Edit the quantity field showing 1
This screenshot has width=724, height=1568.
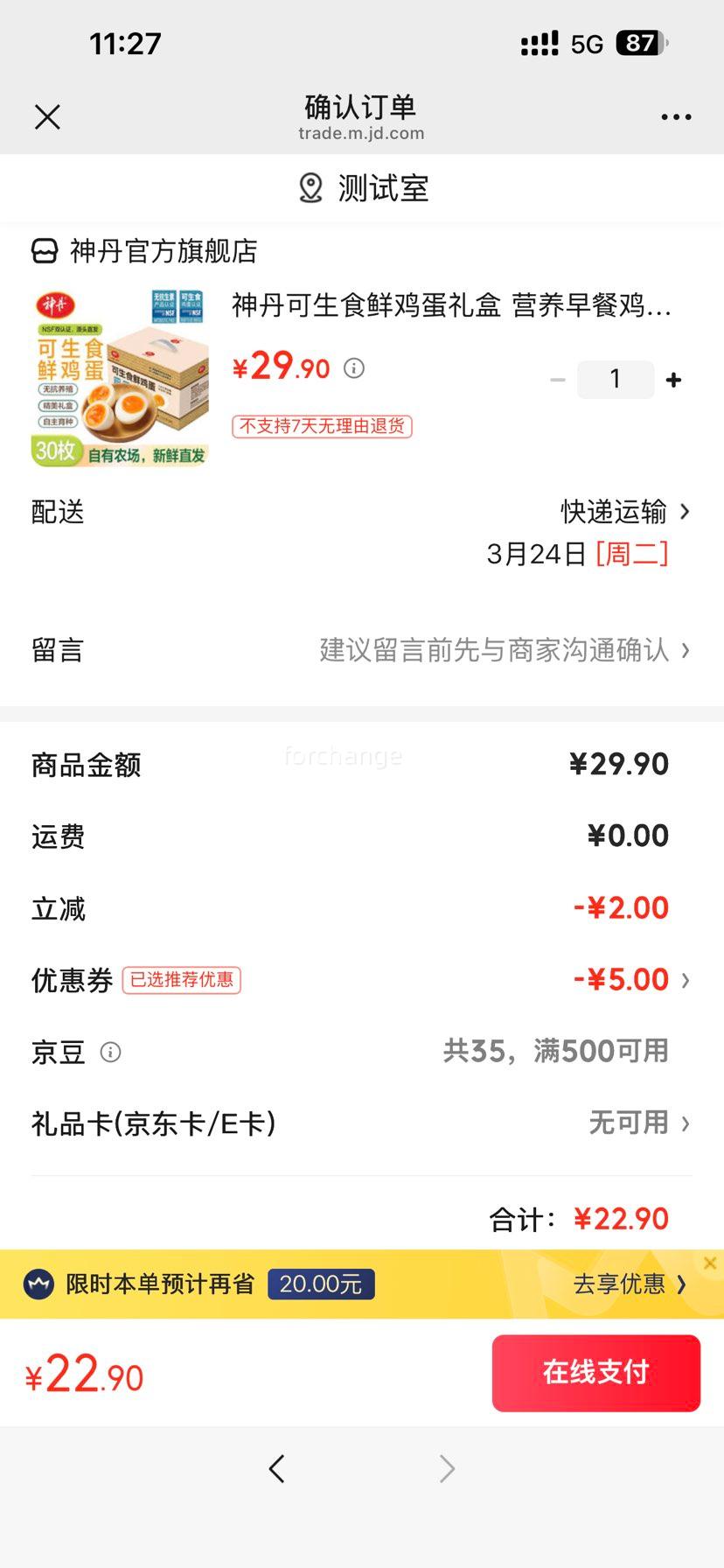tap(616, 380)
